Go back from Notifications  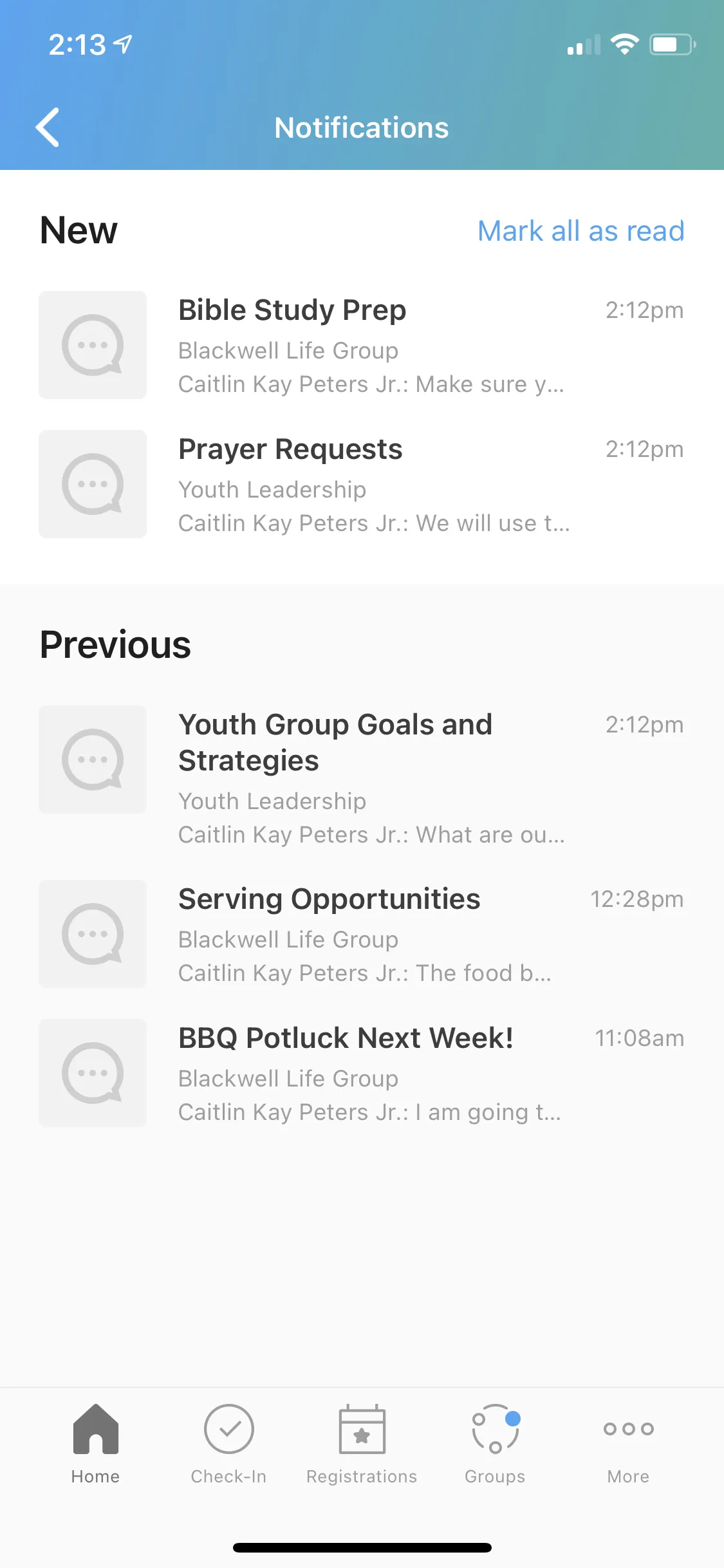[x=48, y=127]
